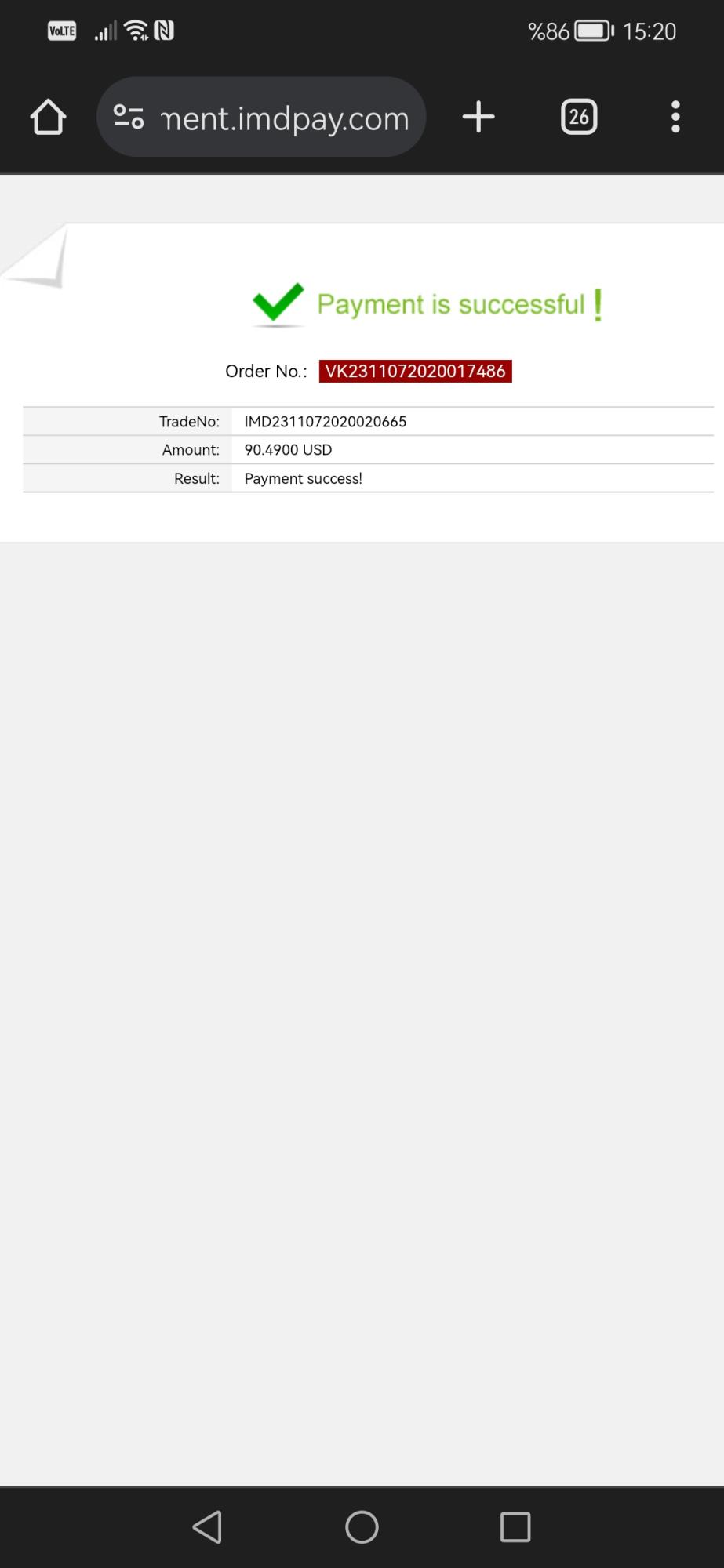Show recent apps
Screen dimensions: 724x1568
[x=515, y=1527]
